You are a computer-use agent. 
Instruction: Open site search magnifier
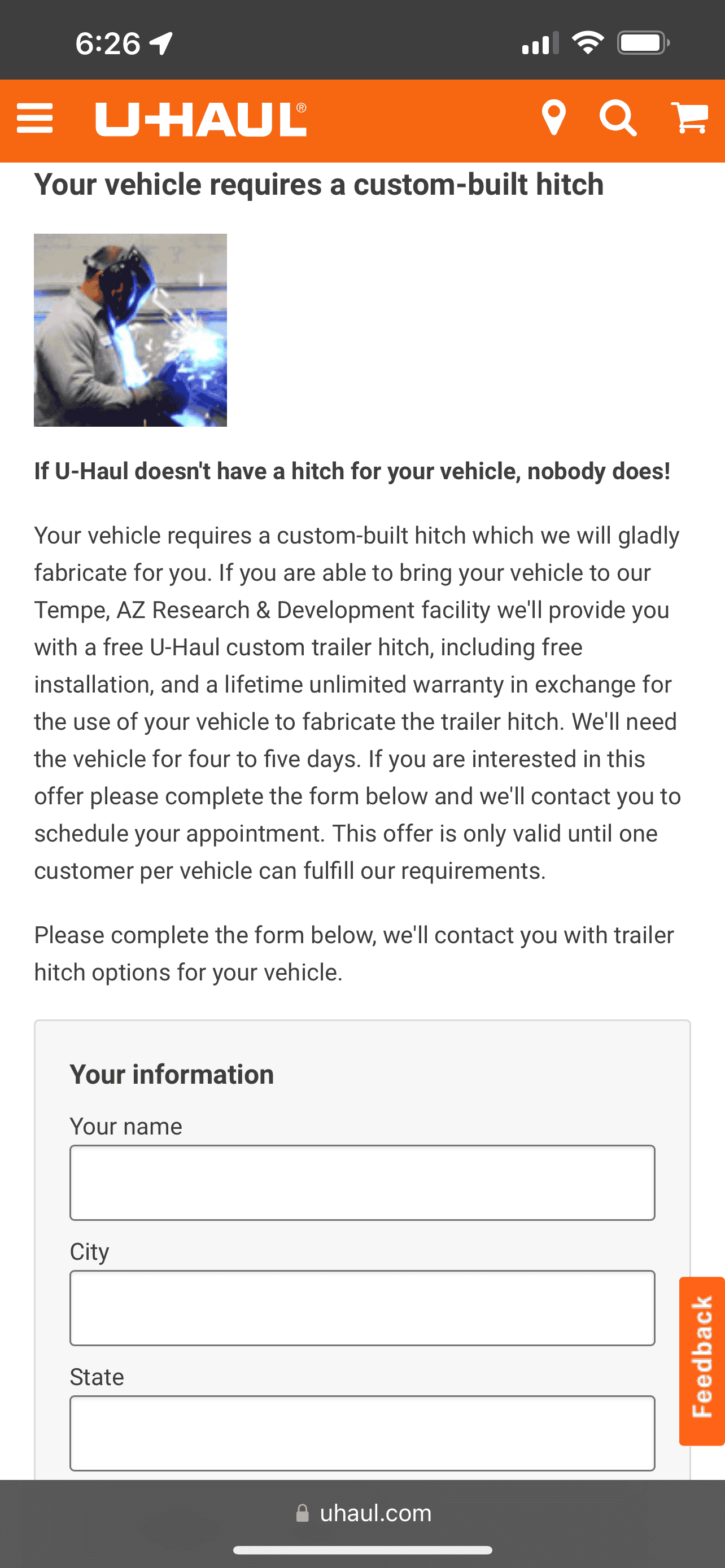617,118
